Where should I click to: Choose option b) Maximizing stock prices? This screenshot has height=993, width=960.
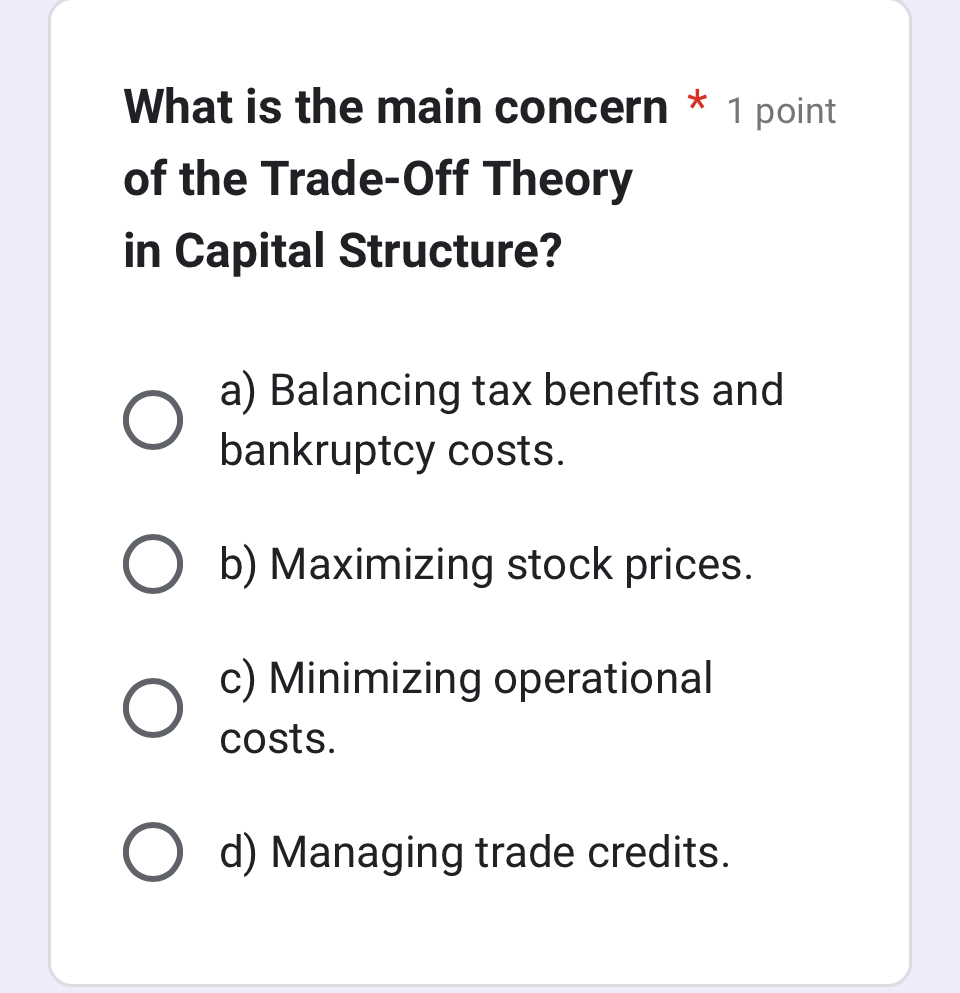(x=153, y=565)
